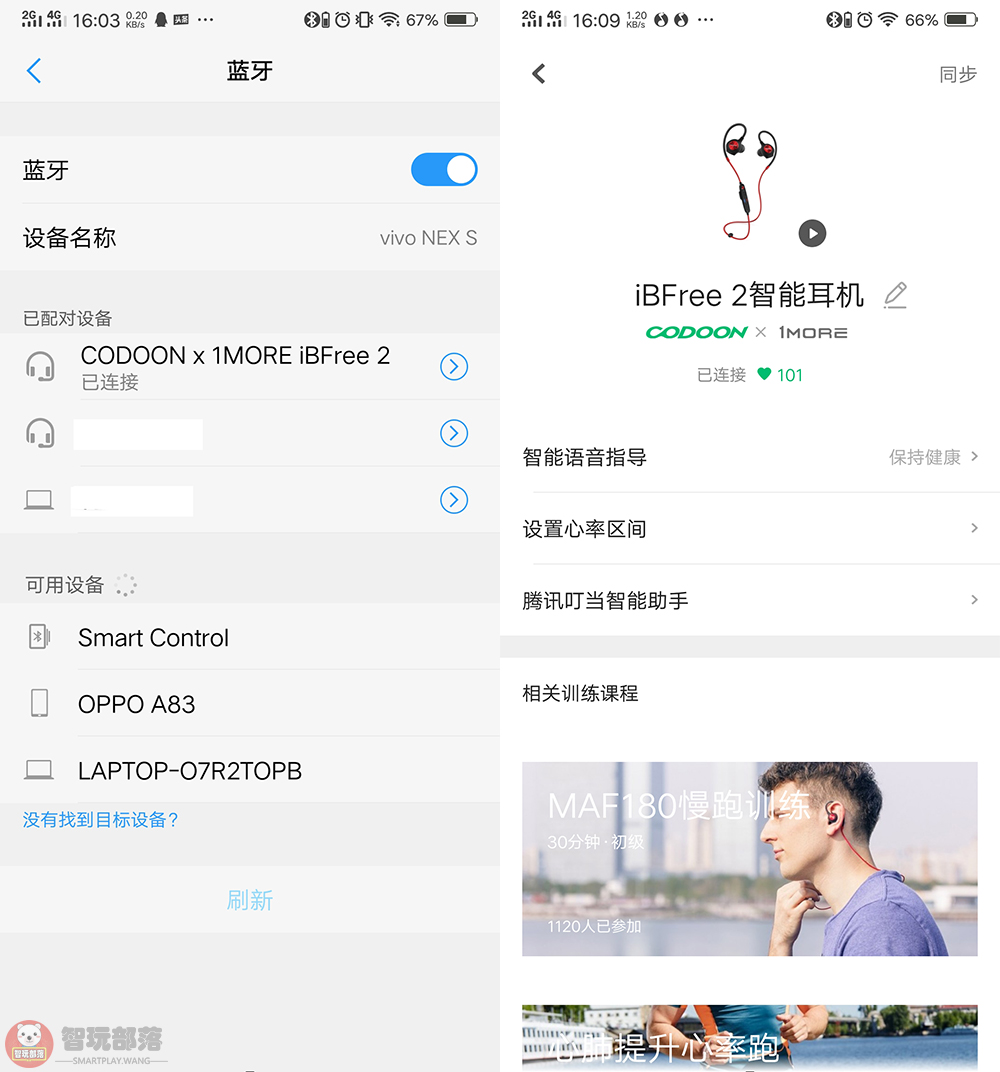Tap the laptop icon beside LAPTOP-O7R2TOPB
1000x1072 pixels.
[x=39, y=770]
